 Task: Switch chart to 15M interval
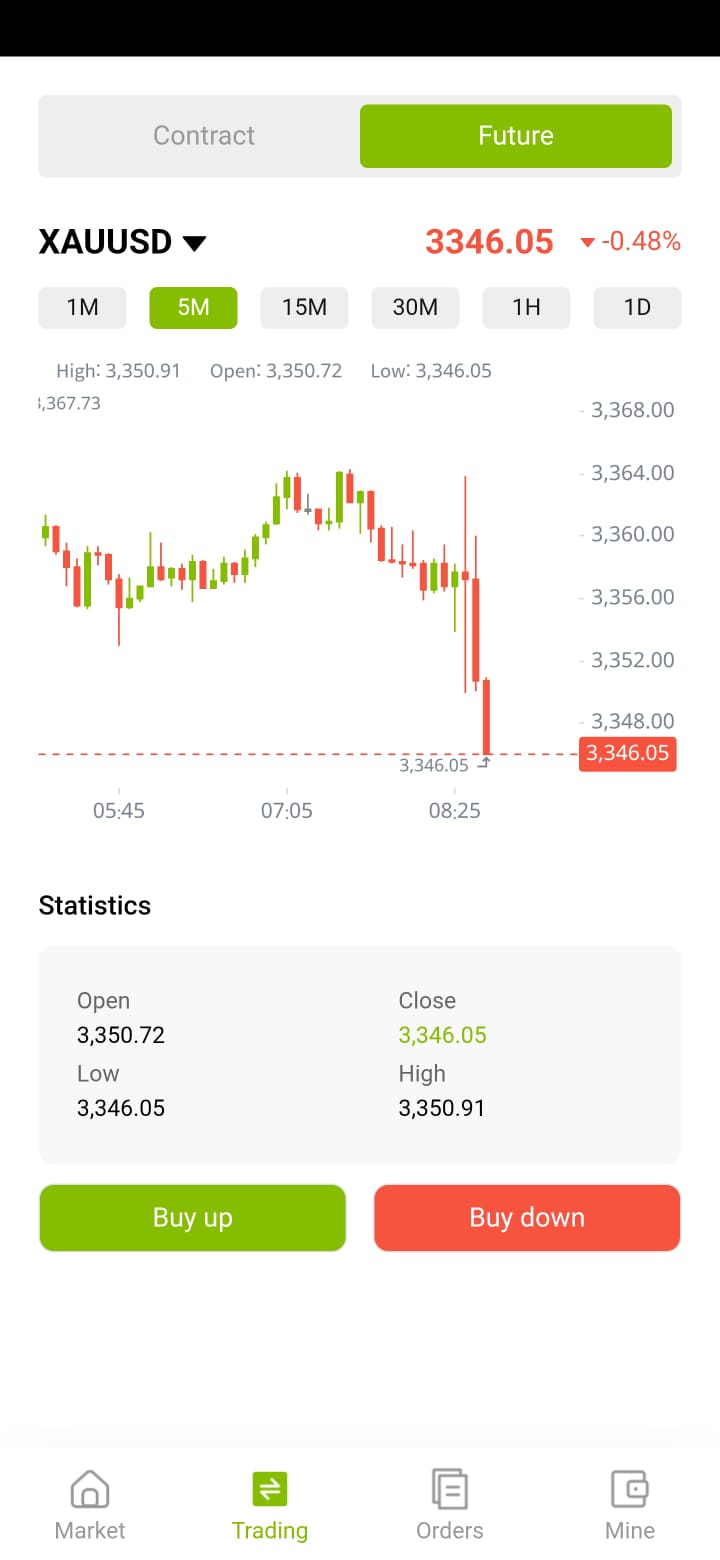305,308
